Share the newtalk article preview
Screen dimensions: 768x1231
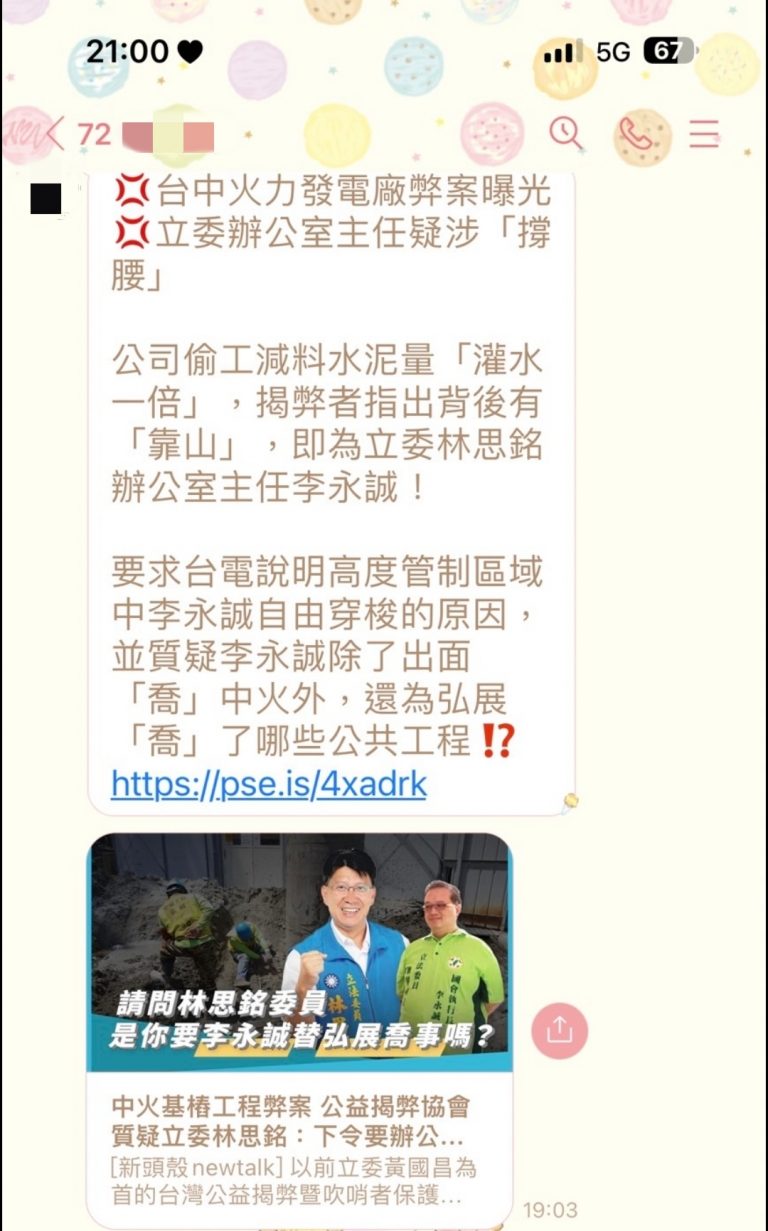click(x=559, y=1030)
